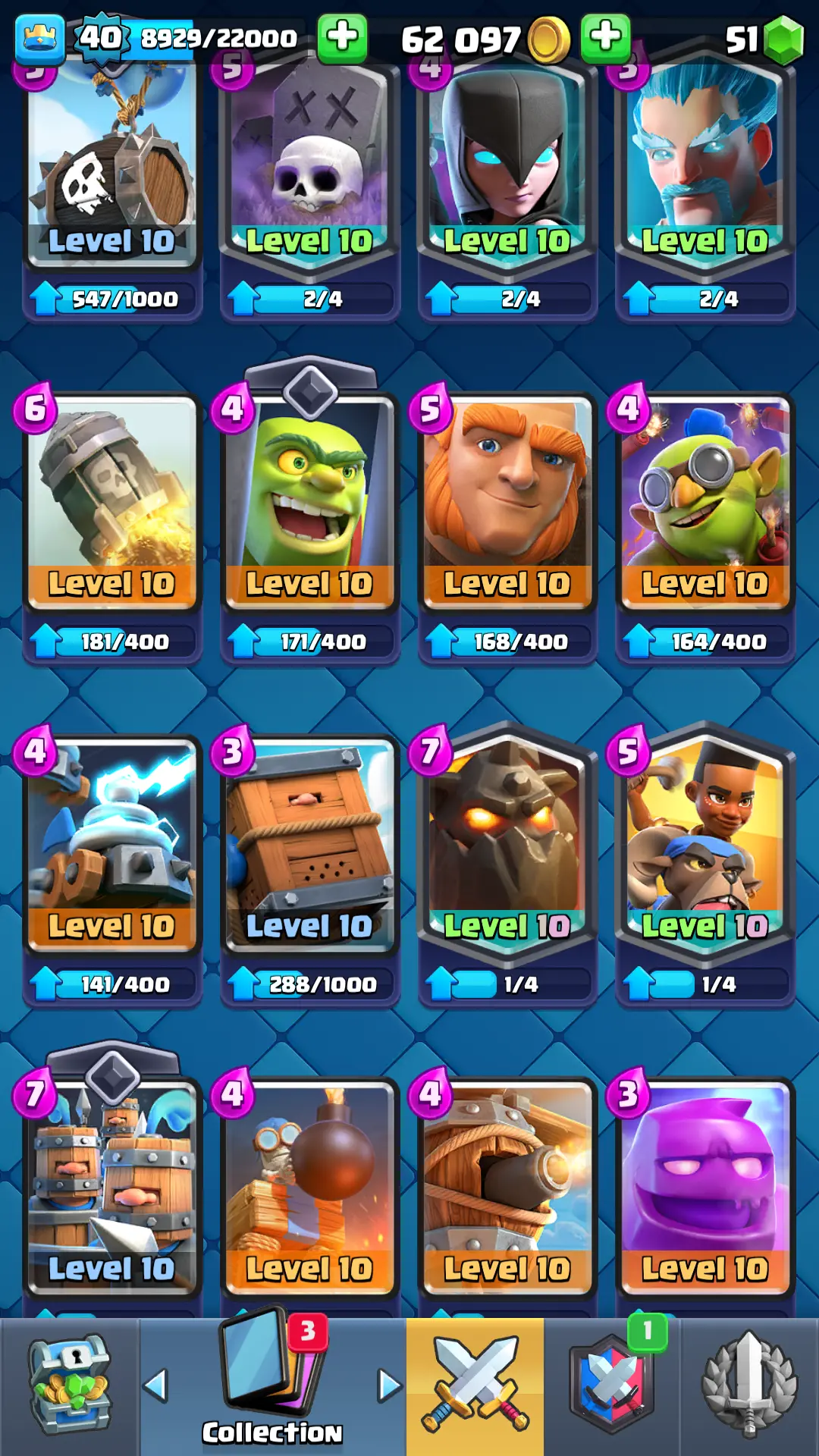
Task: Select the Zappies card
Action: point(111,842)
